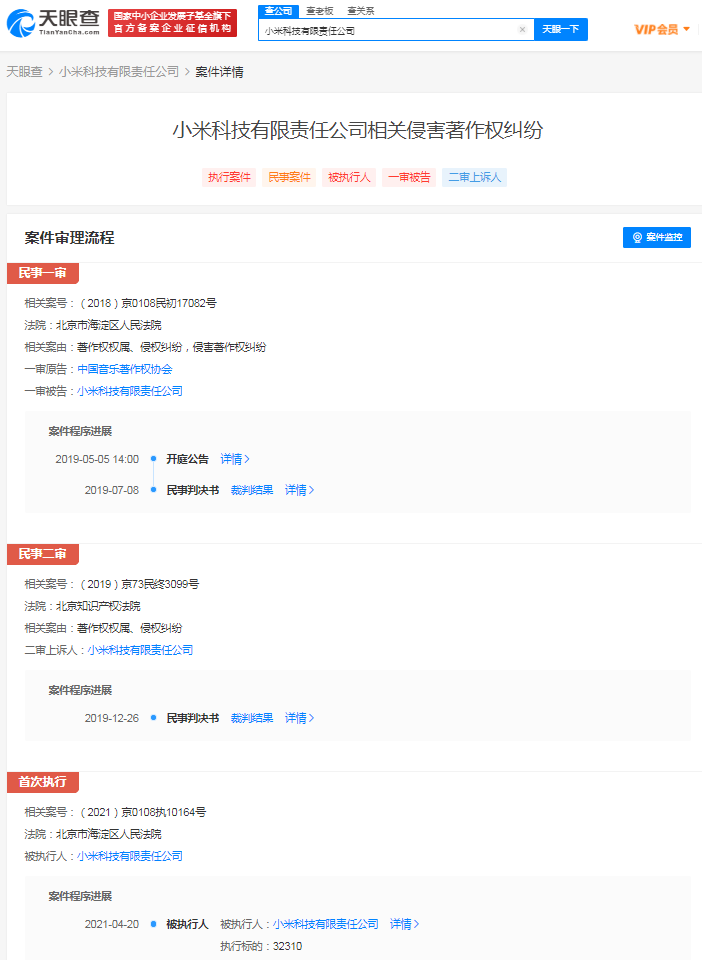View 详情 of the 2019-12-26 民事判决书
The width and height of the screenshot is (702, 960).
click(299, 718)
